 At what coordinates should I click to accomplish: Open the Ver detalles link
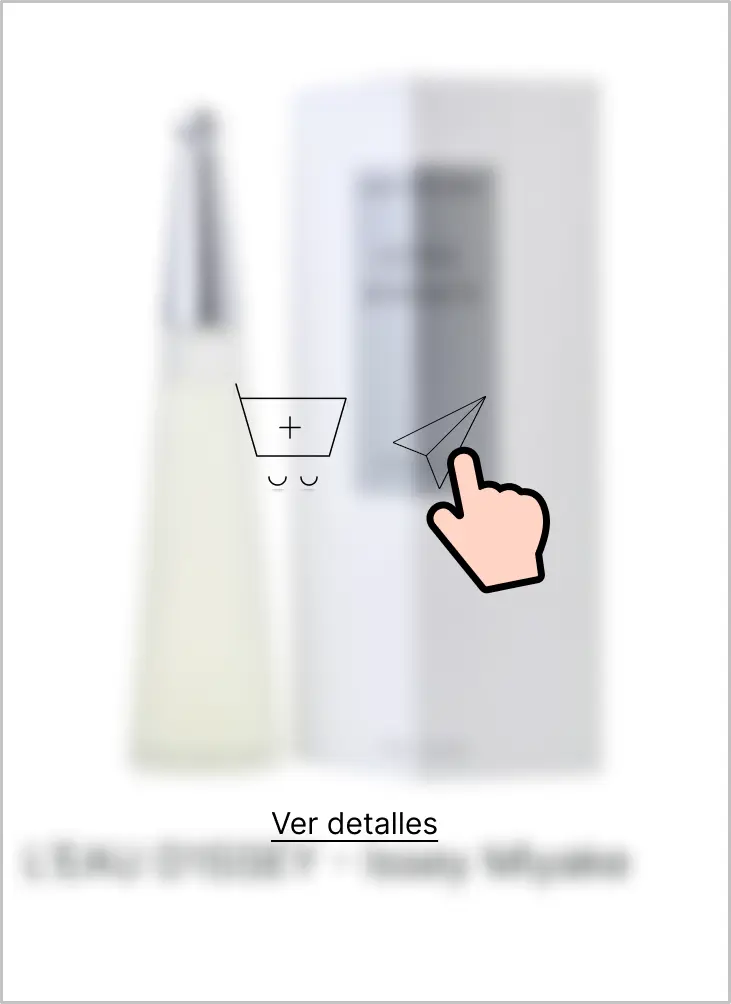[354, 824]
